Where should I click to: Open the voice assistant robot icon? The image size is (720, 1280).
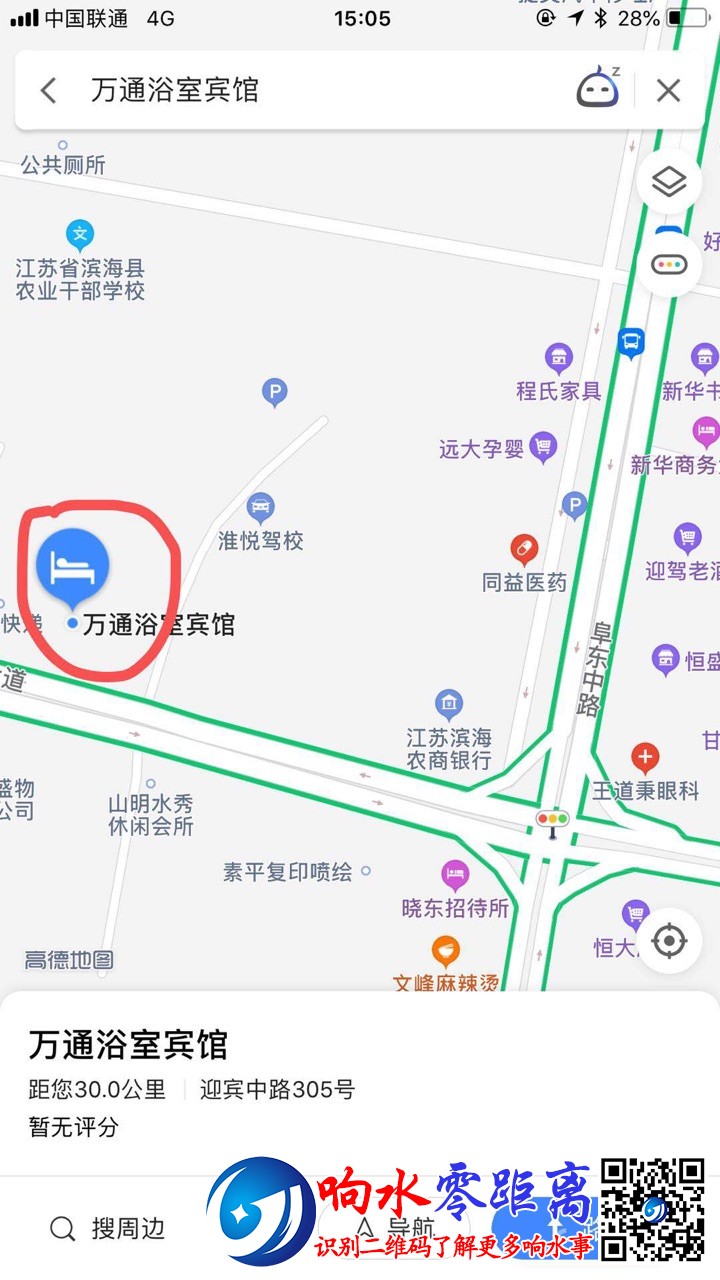pos(598,89)
